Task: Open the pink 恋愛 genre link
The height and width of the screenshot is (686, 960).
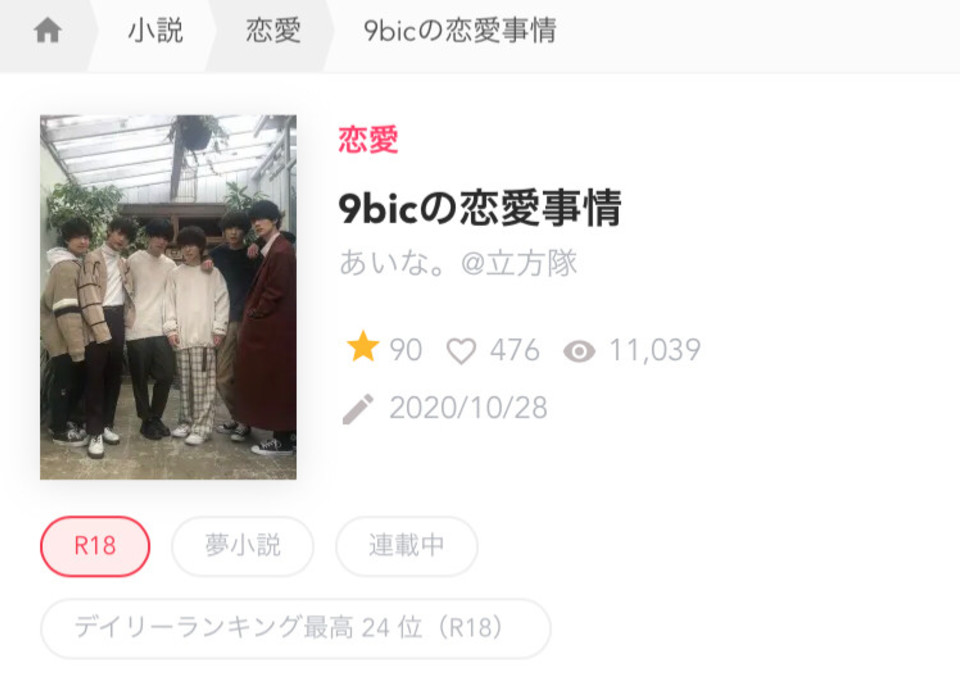Action: pyautogui.click(x=368, y=140)
